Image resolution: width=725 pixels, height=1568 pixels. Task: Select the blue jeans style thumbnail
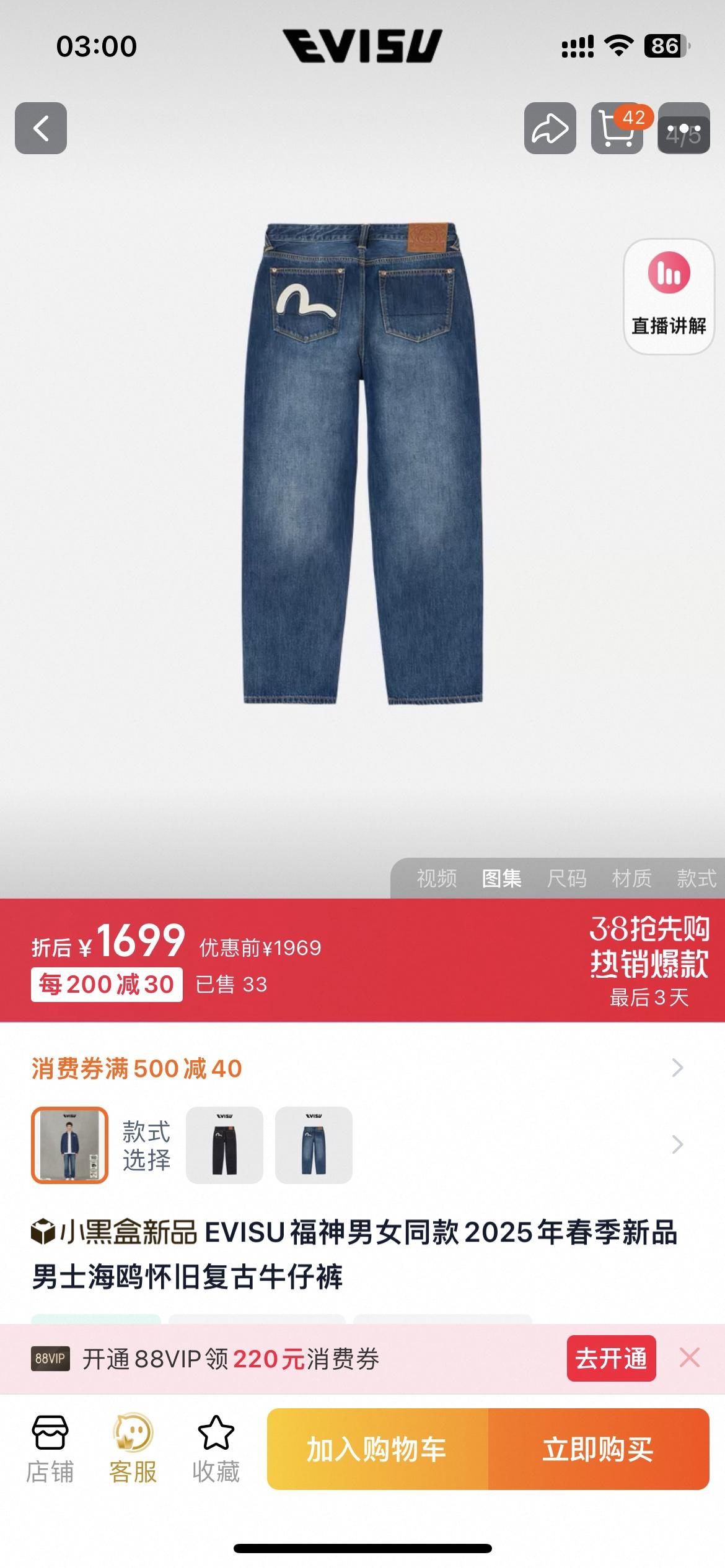click(x=314, y=1145)
